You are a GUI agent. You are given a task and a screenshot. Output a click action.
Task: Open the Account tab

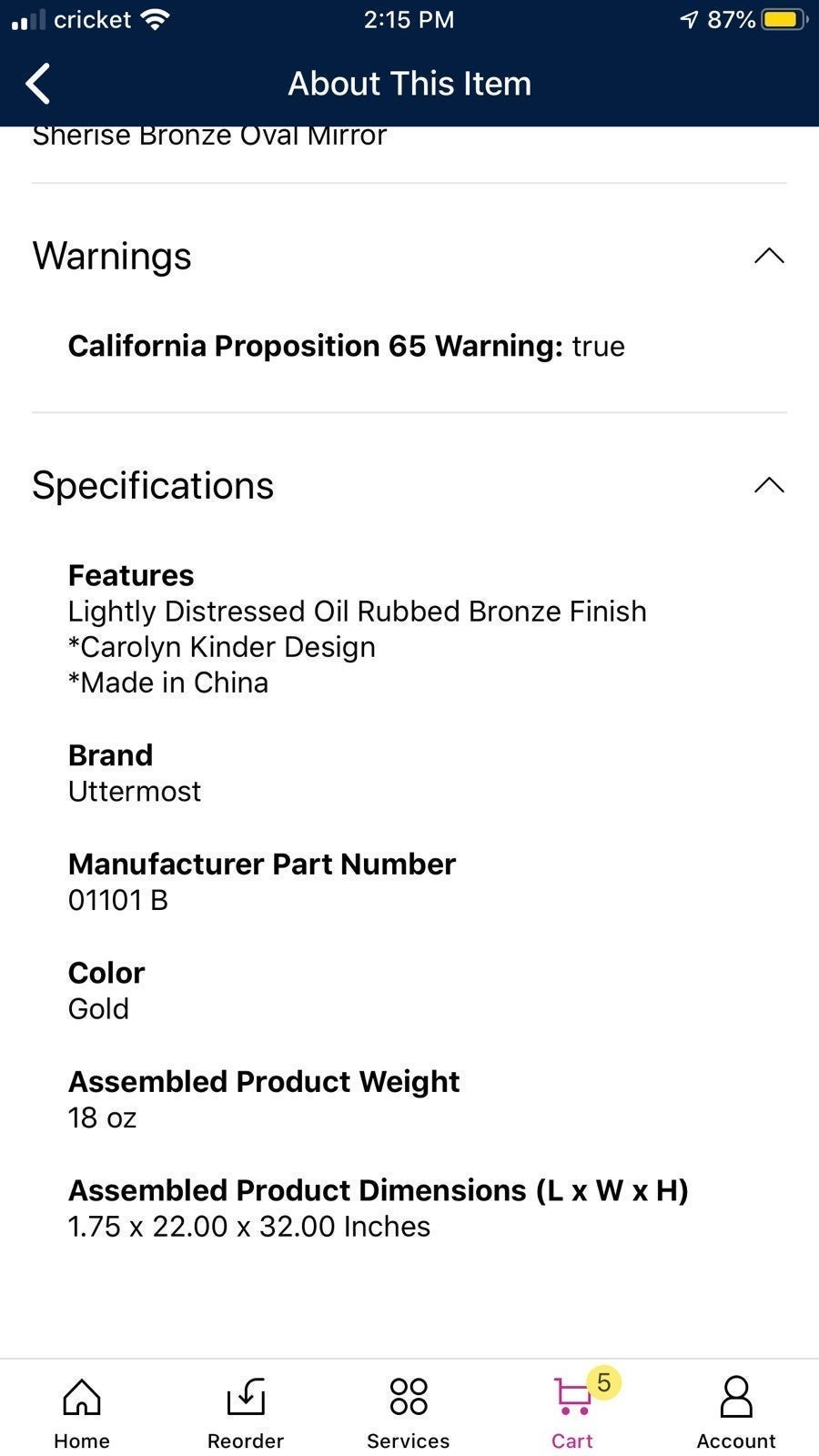click(x=736, y=1413)
